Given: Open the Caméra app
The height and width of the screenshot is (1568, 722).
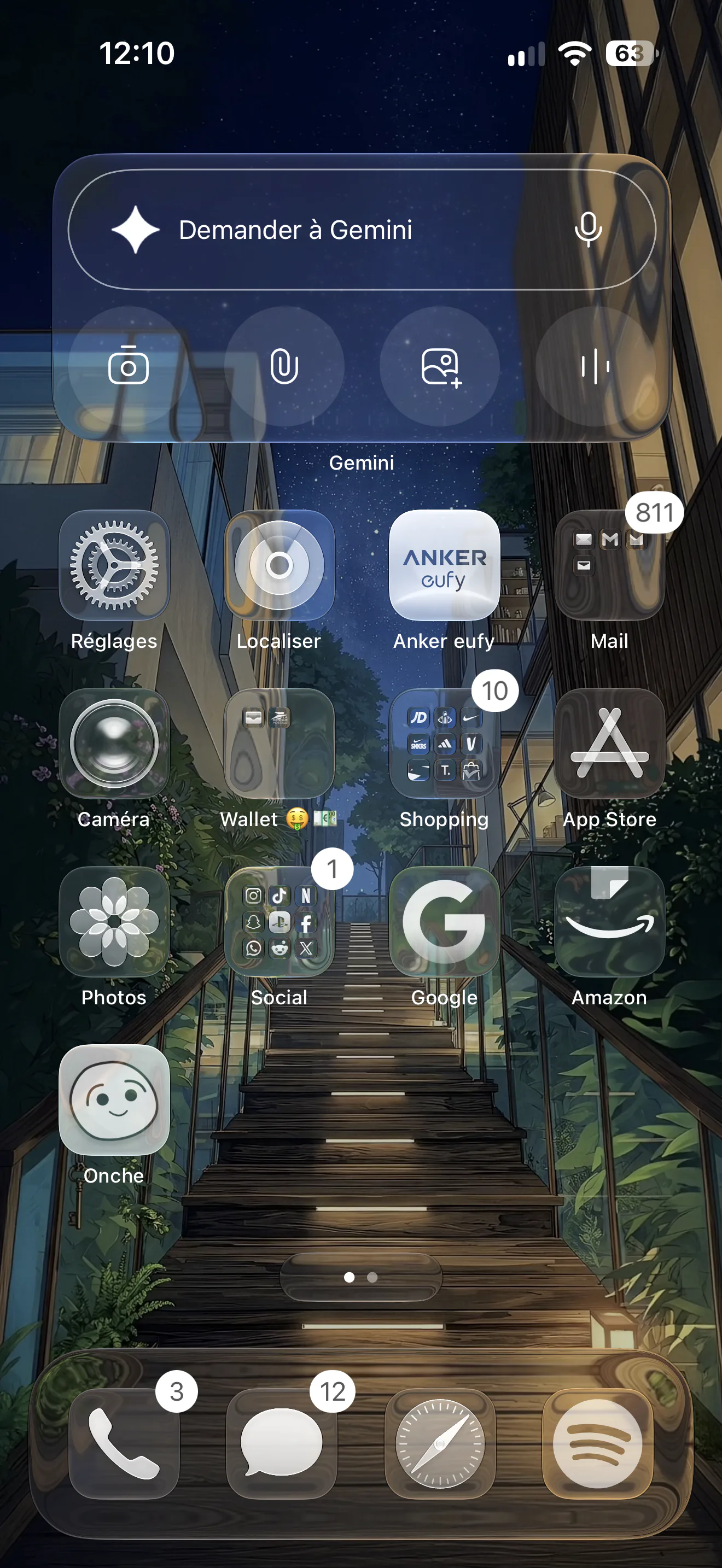Looking at the screenshot, I should 114,743.
